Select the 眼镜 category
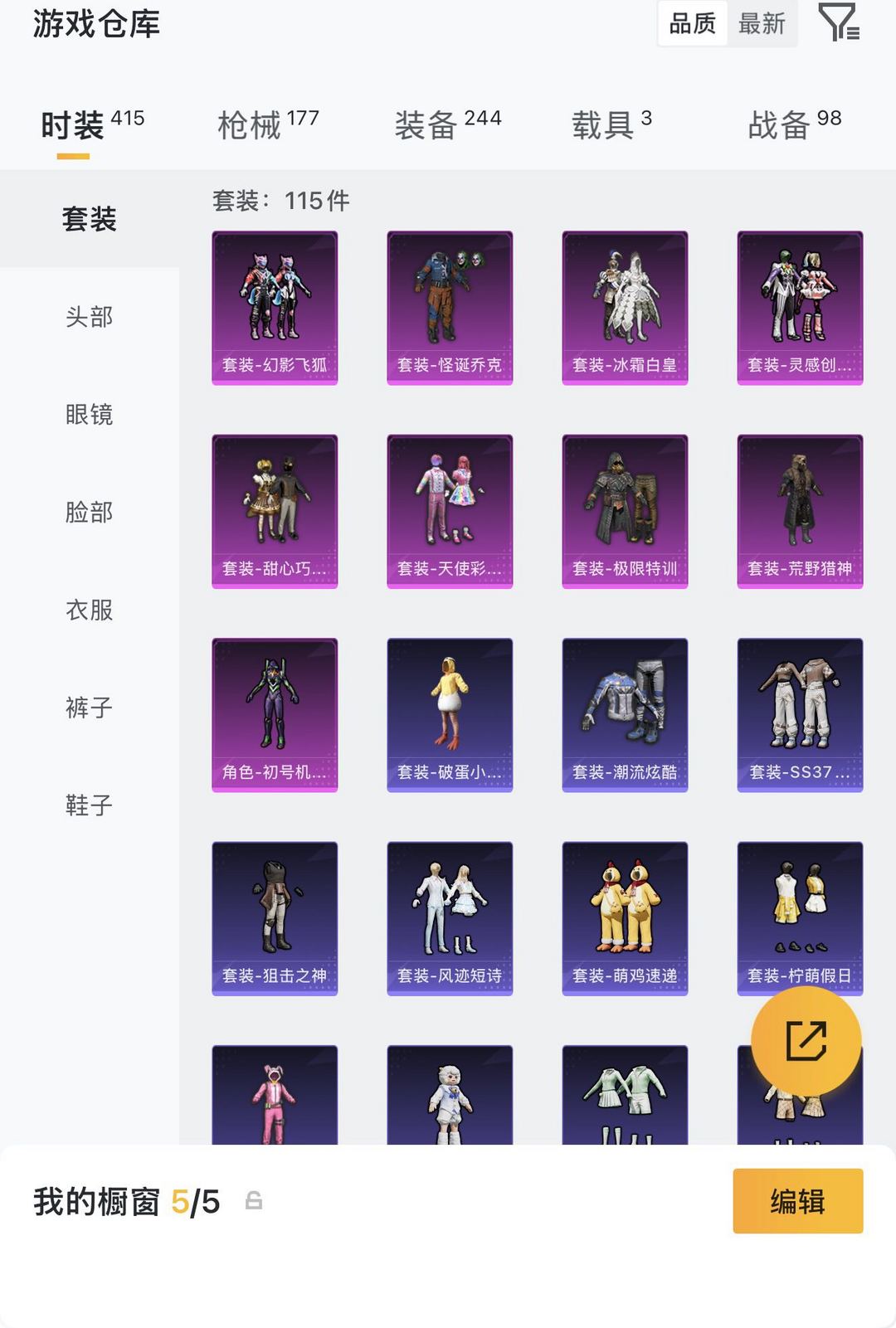The image size is (896, 1328). pos(90,415)
